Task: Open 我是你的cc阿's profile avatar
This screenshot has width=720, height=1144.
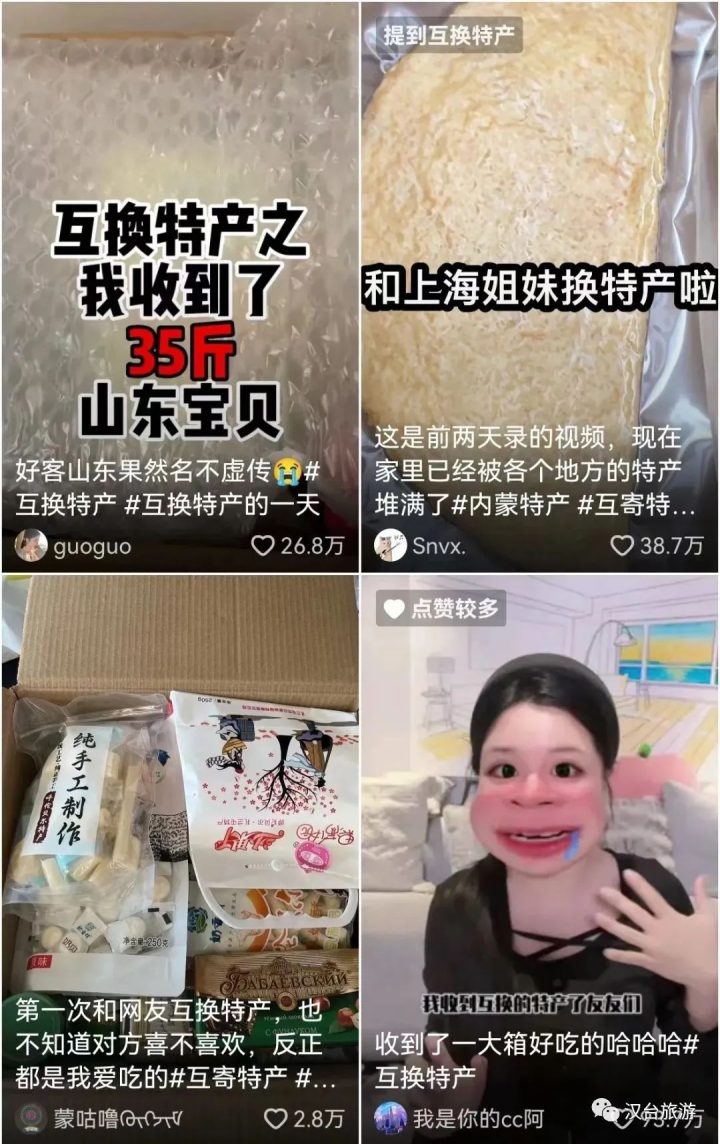Action: 390,1118
